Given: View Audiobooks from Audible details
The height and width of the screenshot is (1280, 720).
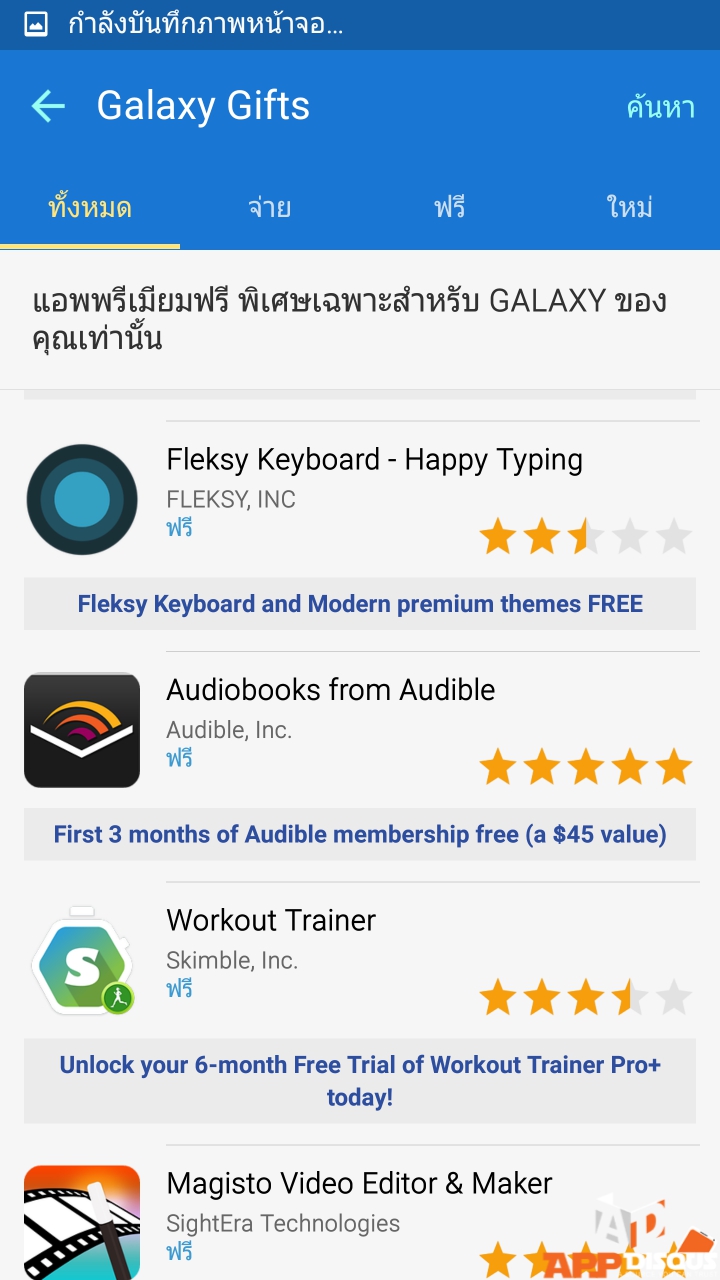Looking at the screenshot, I should (x=330, y=690).
